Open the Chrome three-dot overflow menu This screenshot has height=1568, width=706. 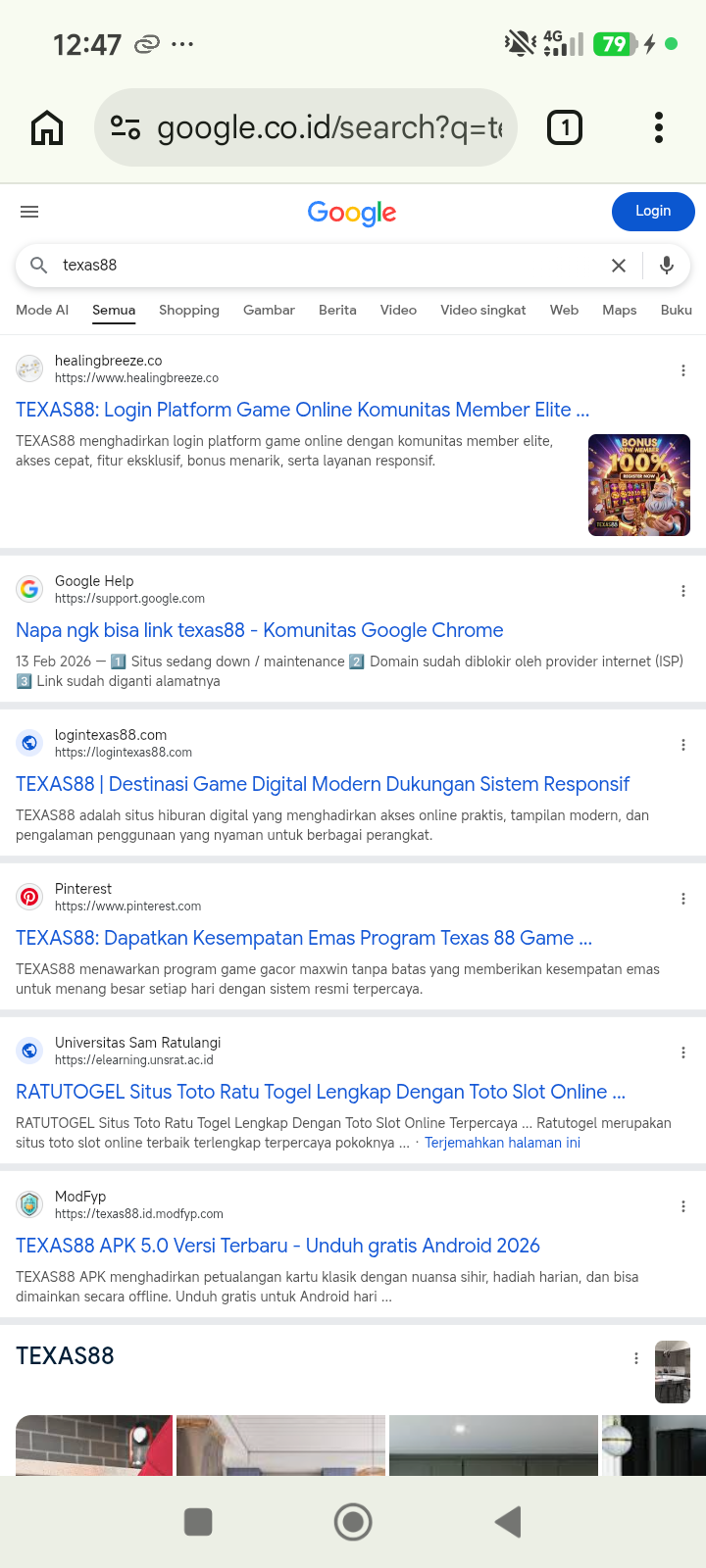click(x=659, y=127)
